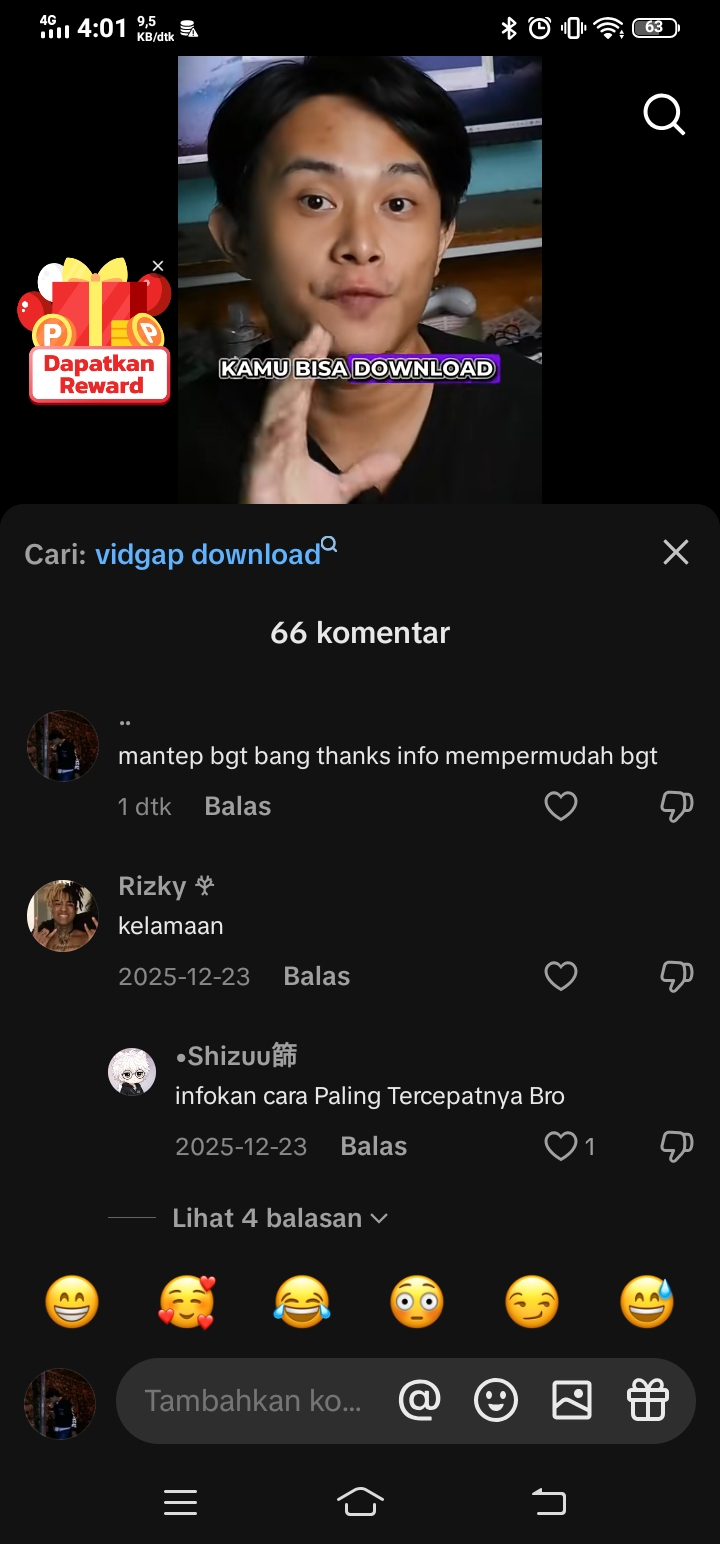
Task: Dislike the 'mantep bgt bang' comment
Action: [x=676, y=806]
